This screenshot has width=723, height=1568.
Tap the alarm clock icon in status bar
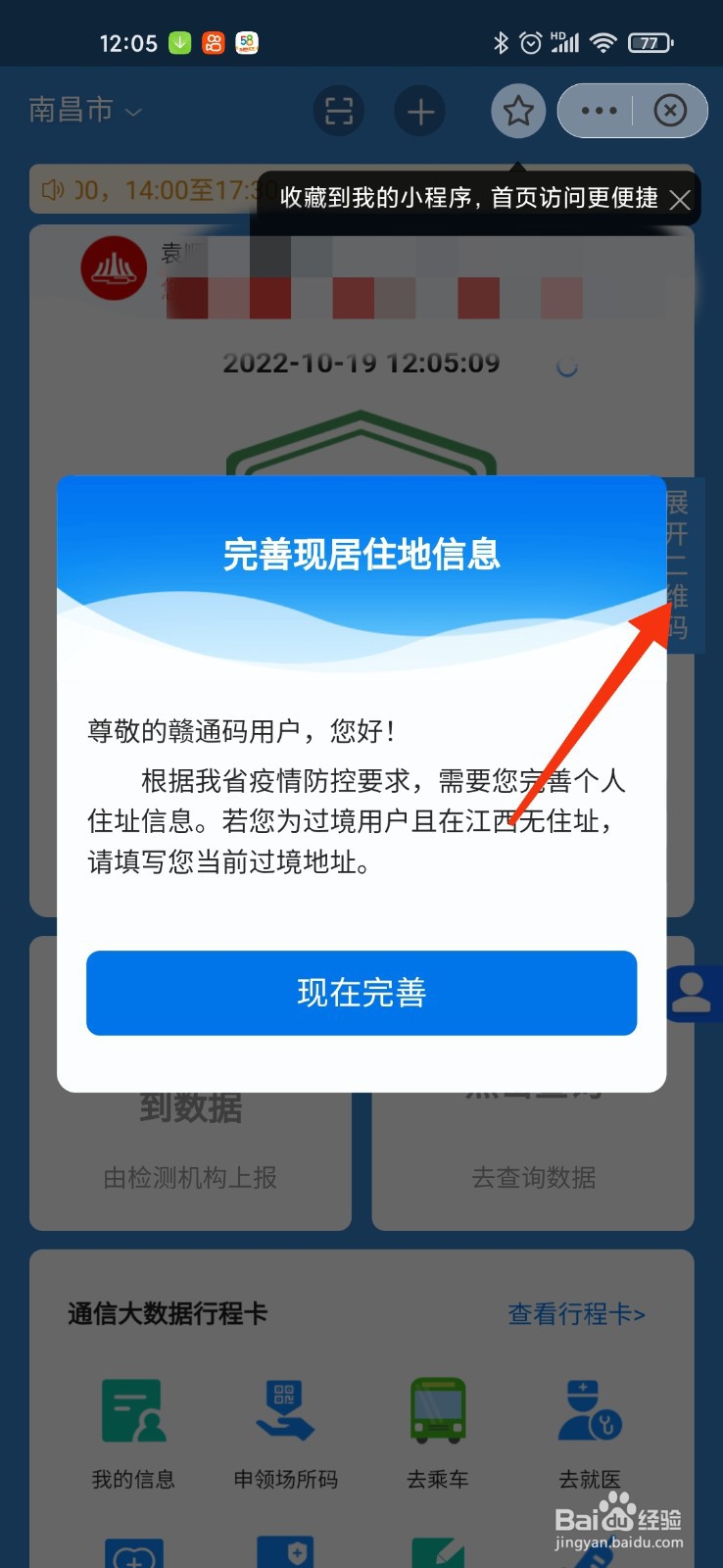(530, 41)
